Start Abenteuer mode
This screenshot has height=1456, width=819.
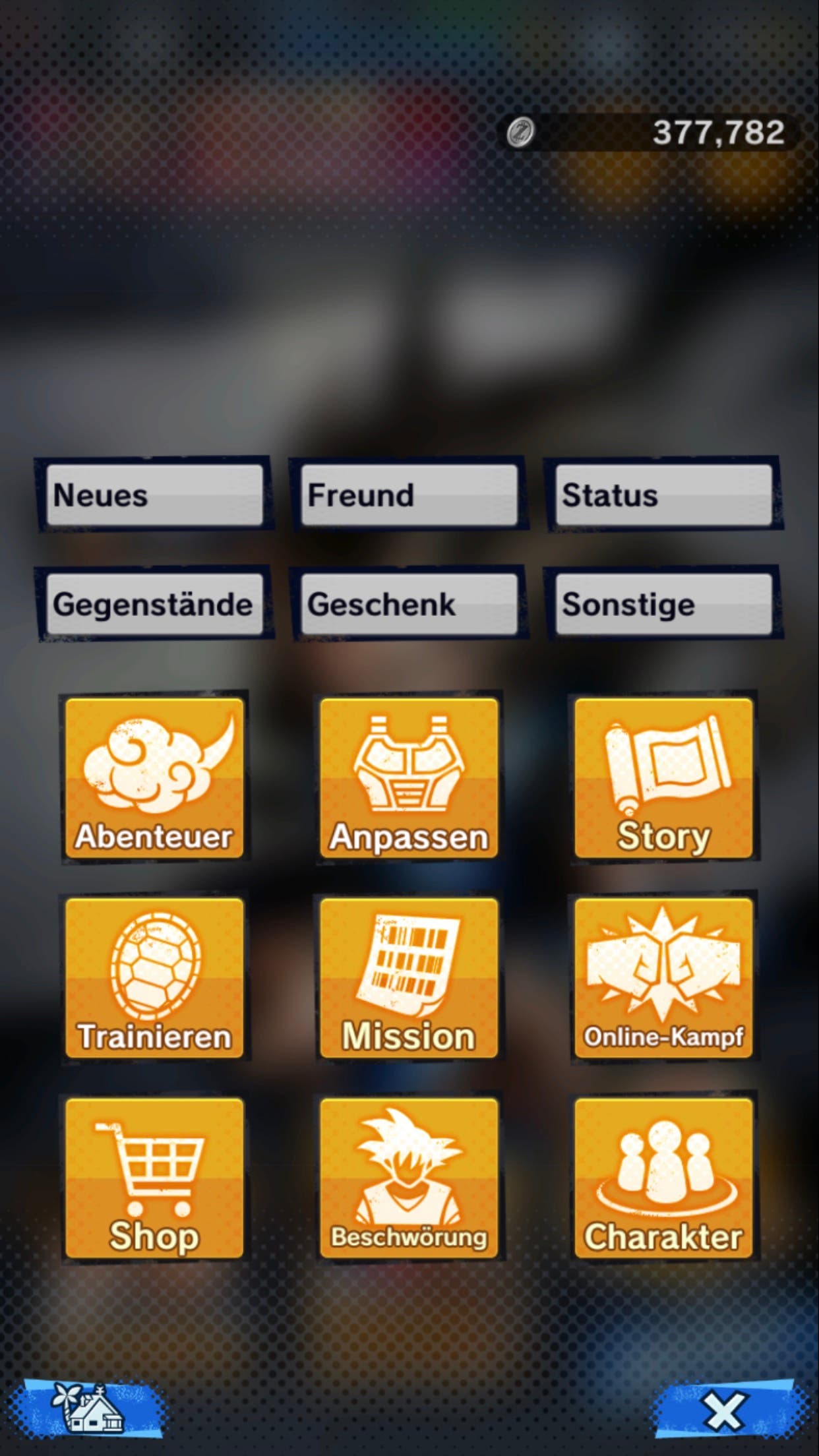[154, 777]
